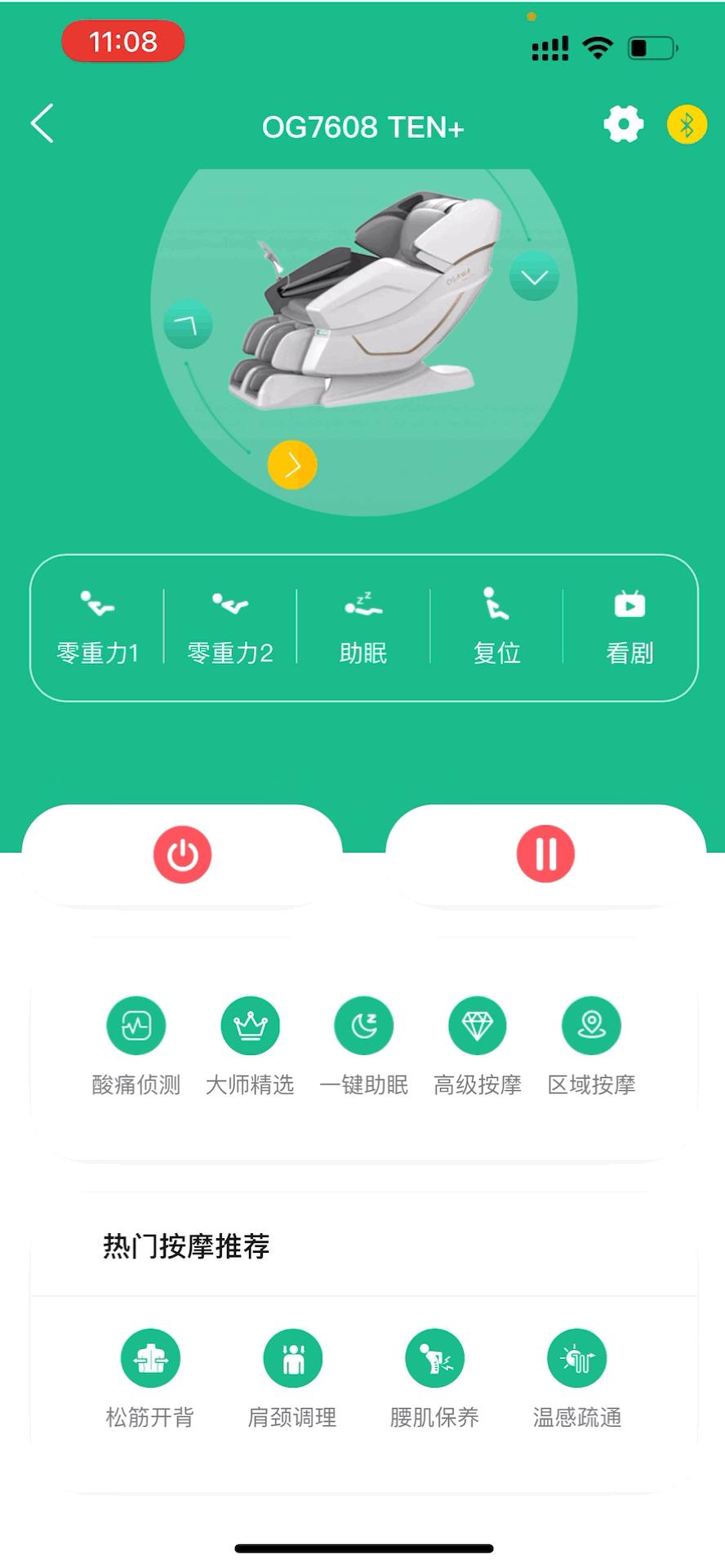Open the 酸痛侦测 pain detection feature
725x1568 pixels.
pos(137,1025)
